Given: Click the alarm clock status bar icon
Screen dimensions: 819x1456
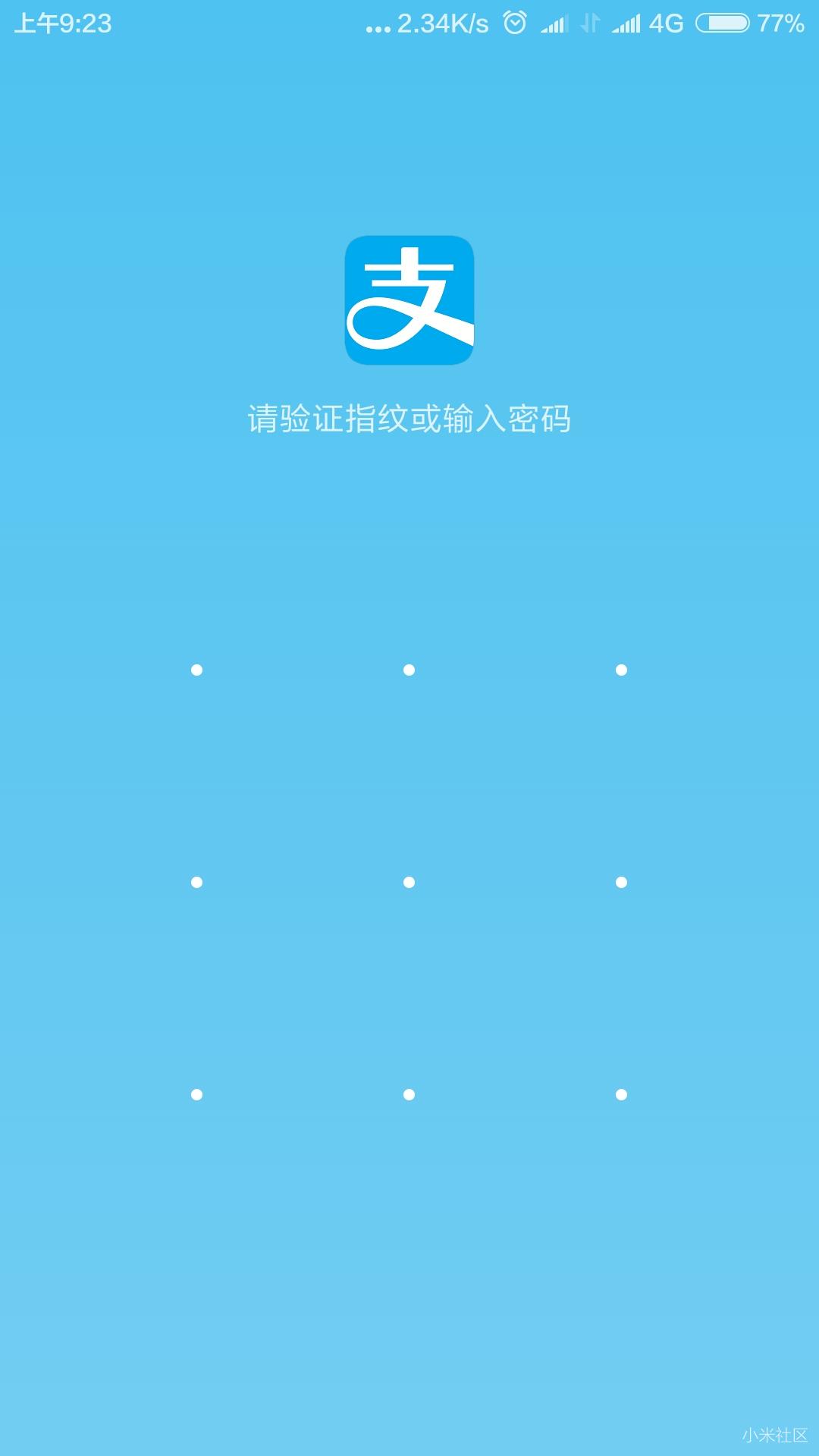Looking at the screenshot, I should [x=515, y=23].
